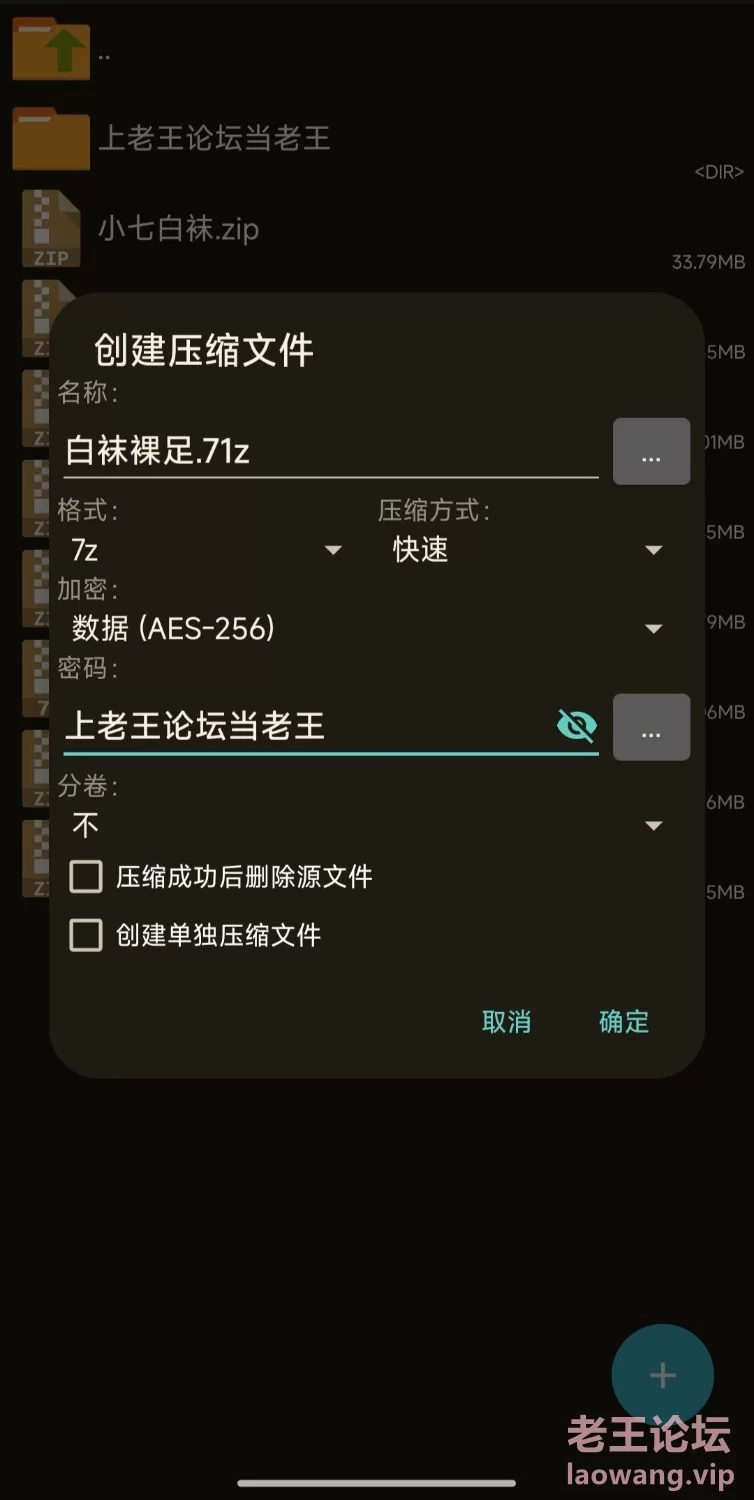Toggle password visibility with the eye icon
The image size is (754, 1500).
pos(576,726)
